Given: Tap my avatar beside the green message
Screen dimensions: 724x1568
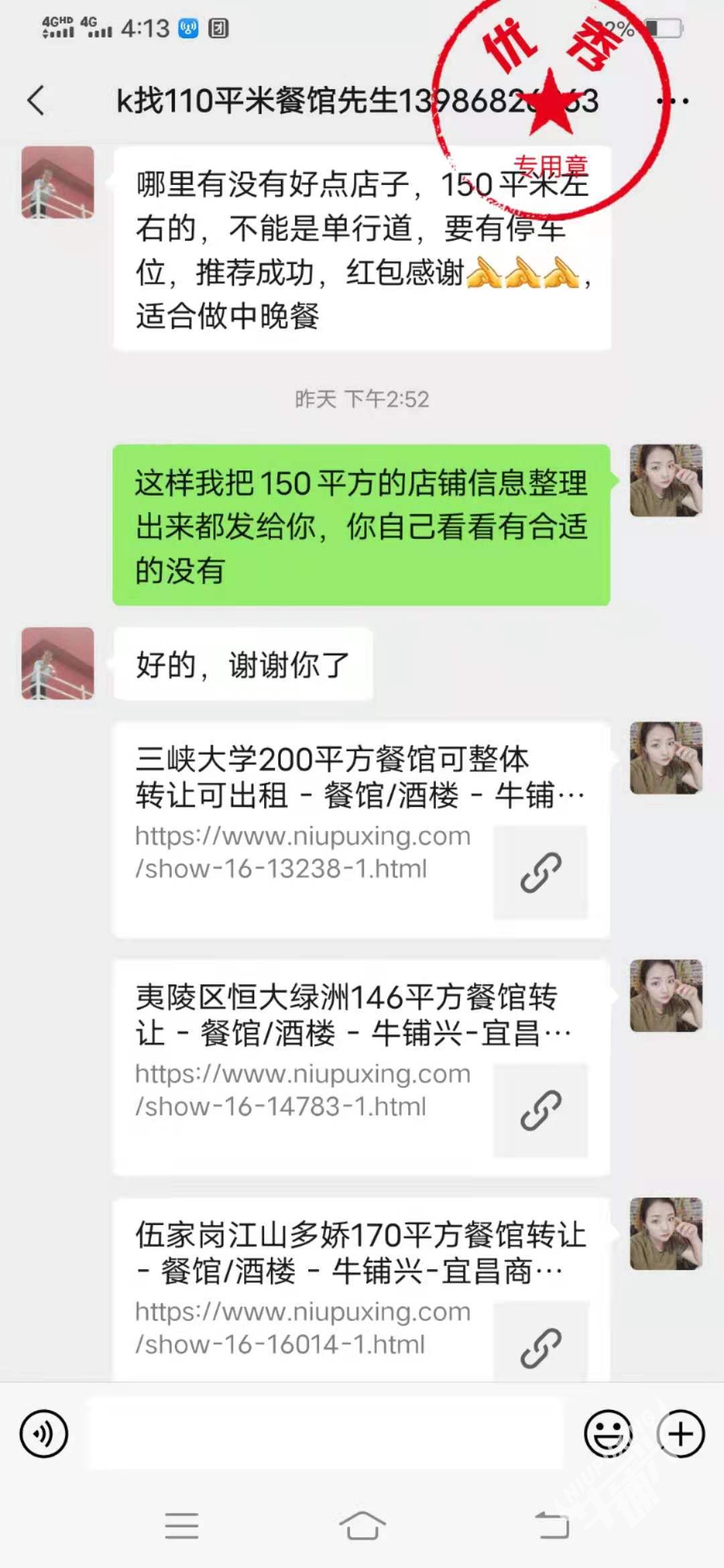Looking at the screenshot, I should click(666, 480).
